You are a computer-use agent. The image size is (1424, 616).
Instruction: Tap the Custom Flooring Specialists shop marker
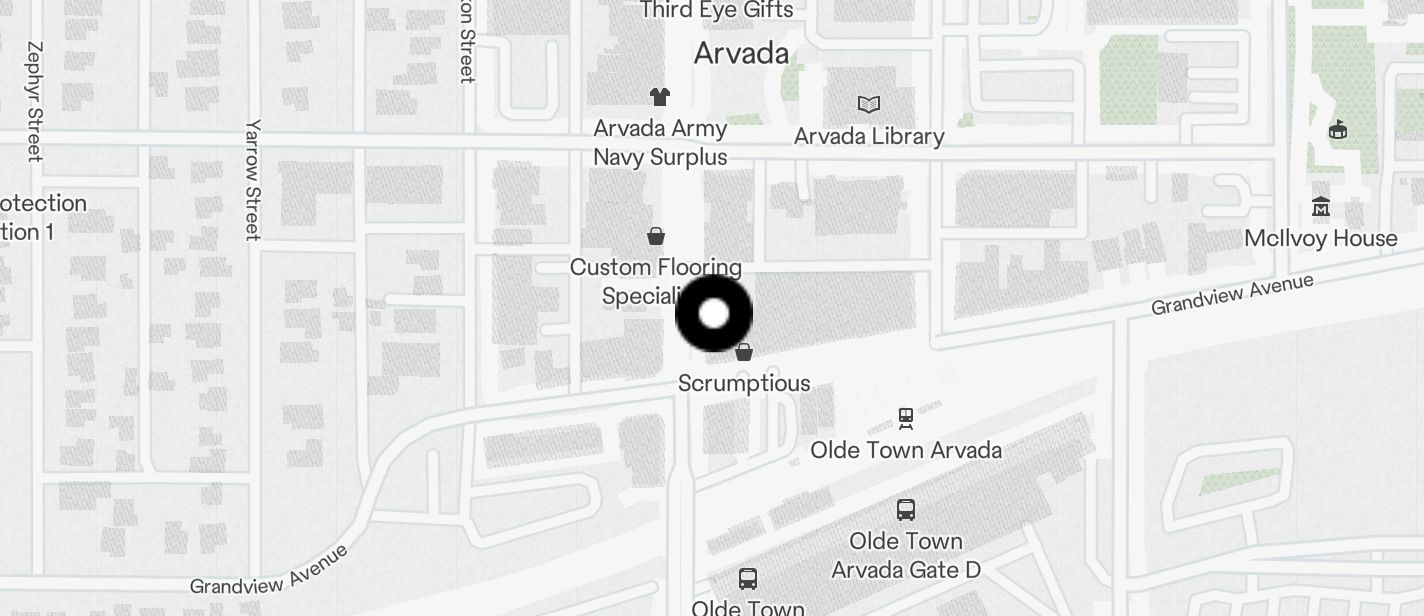[656, 236]
